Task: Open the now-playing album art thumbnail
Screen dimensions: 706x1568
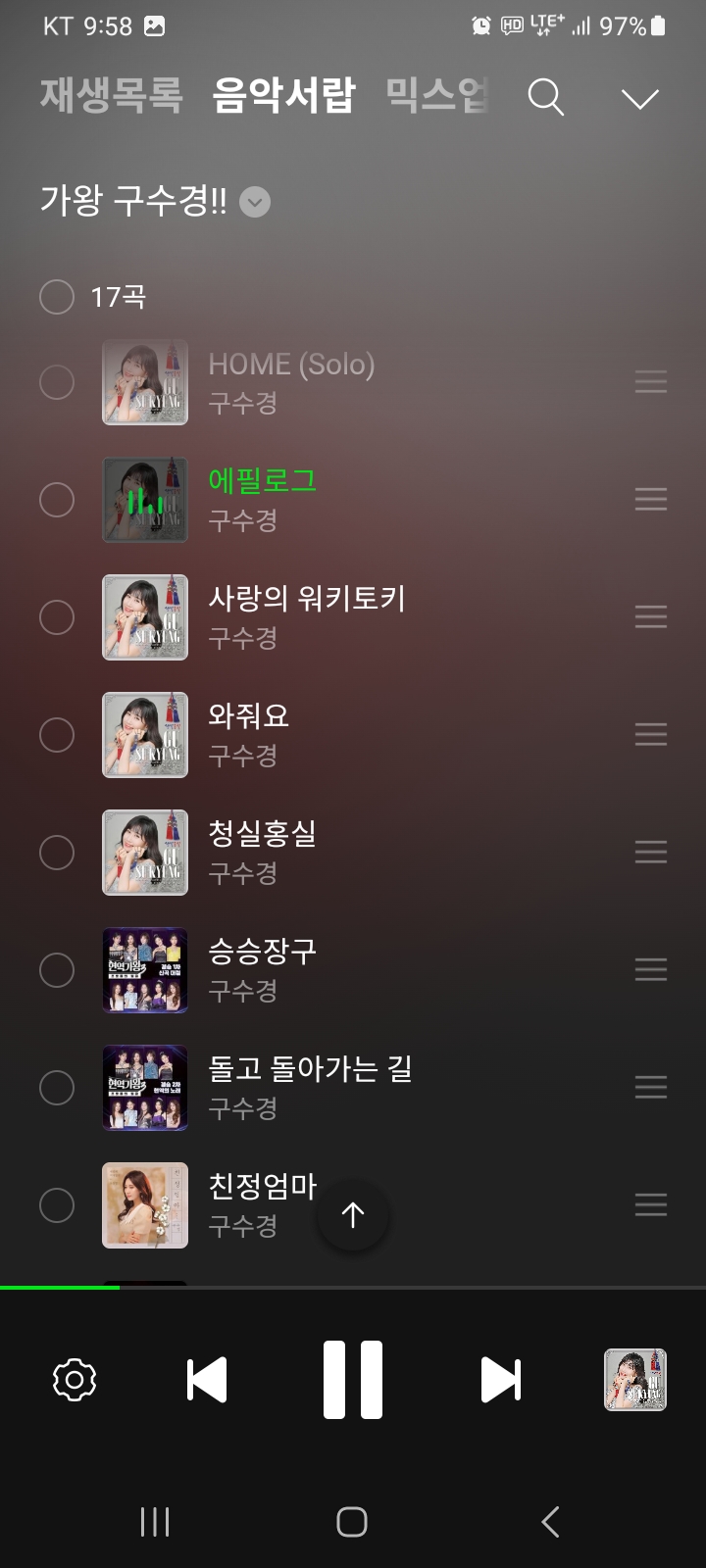Action: point(634,1380)
